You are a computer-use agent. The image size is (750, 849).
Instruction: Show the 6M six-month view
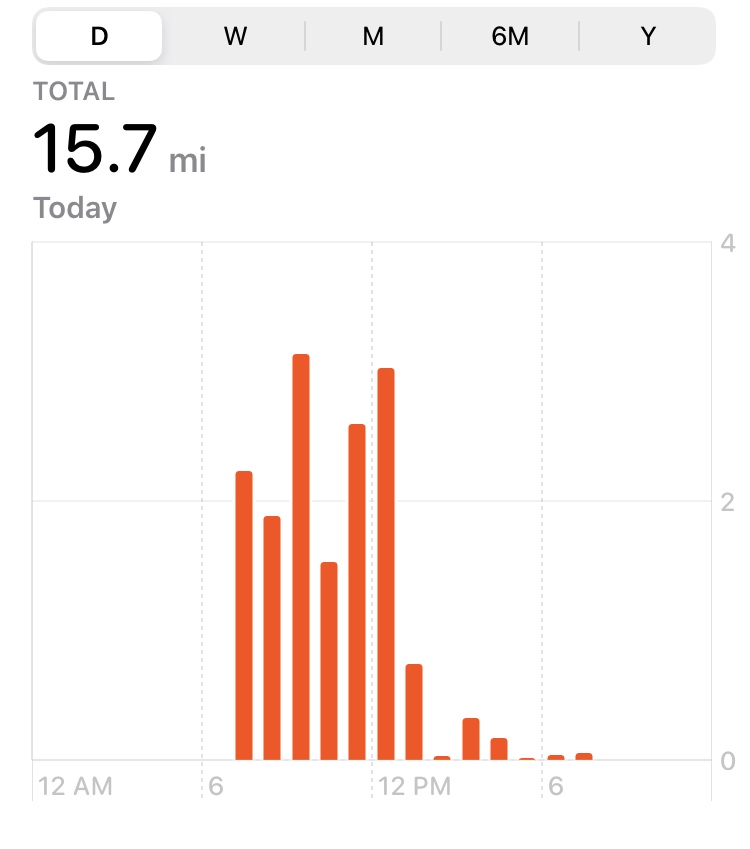point(510,37)
